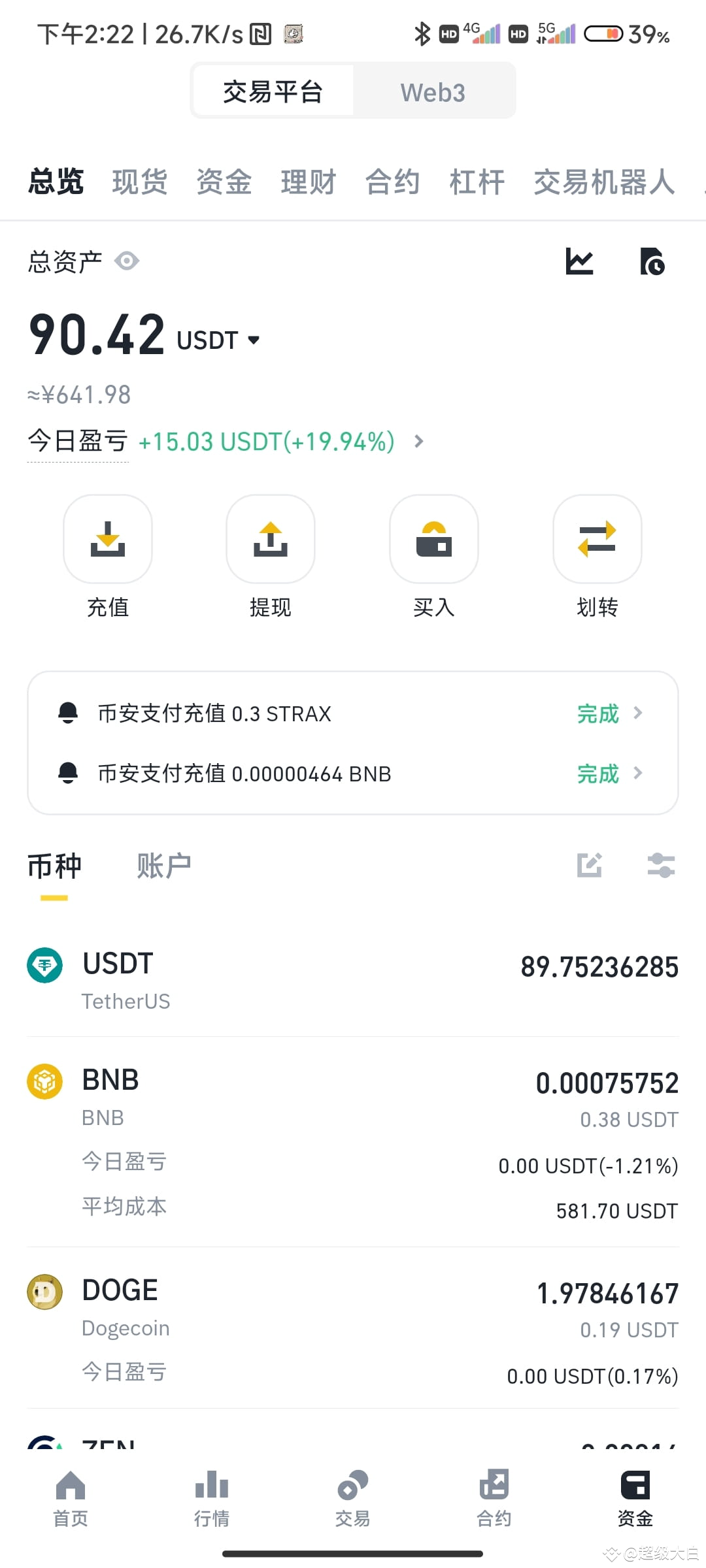Expand today's profit details via its chevron
This screenshot has width=706, height=1568.
(x=417, y=442)
